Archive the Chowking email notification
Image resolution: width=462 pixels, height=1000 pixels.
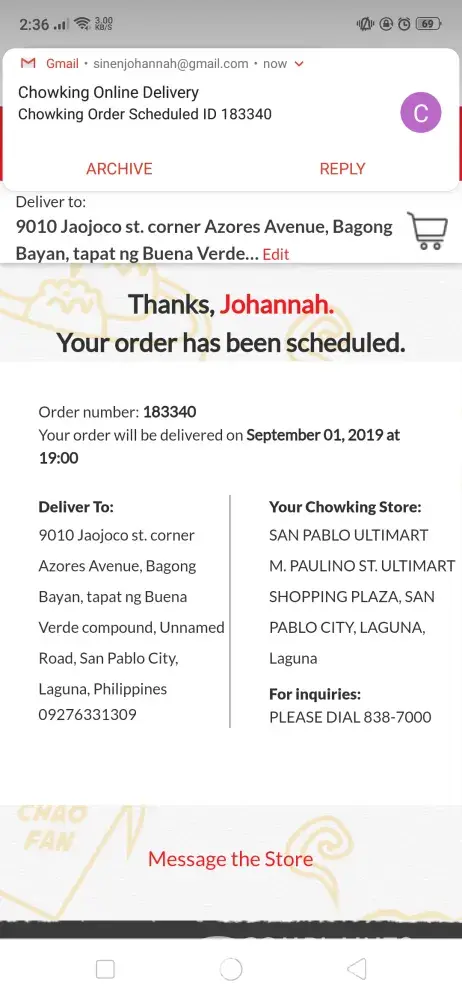pyautogui.click(x=119, y=169)
